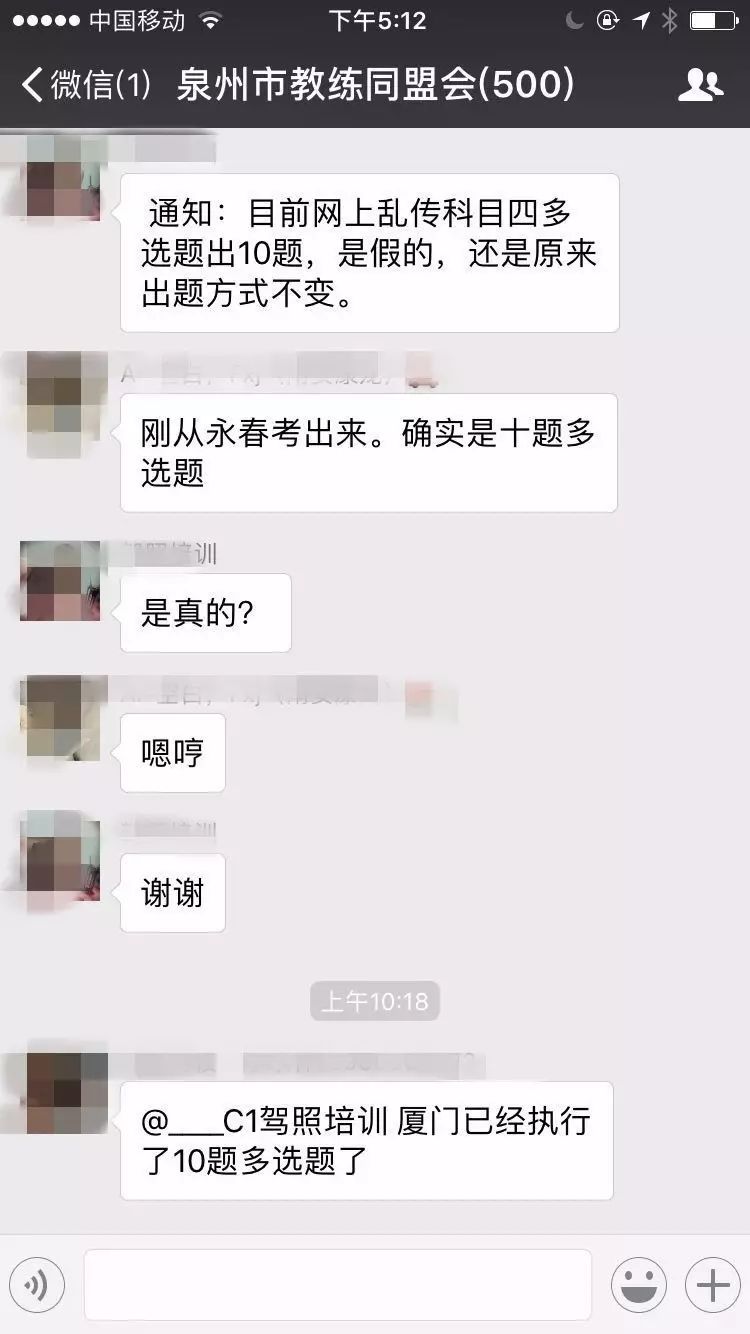This screenshot has height=1334, width=750.
Task: Tap avatar beside the 是真的? message
Action: [x=62, y=582]
